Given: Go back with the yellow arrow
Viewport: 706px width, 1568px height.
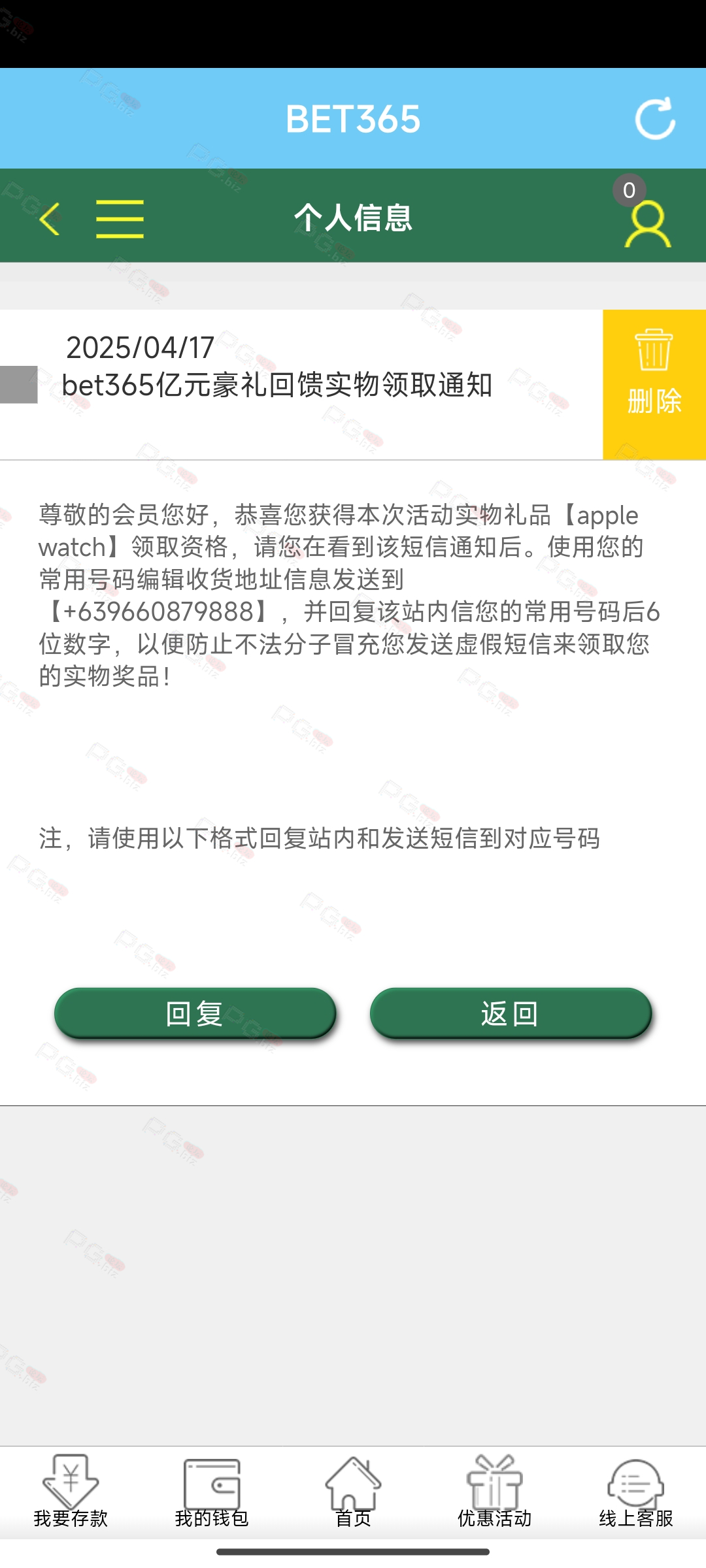Looking at the screenshot, I should 50,218.
